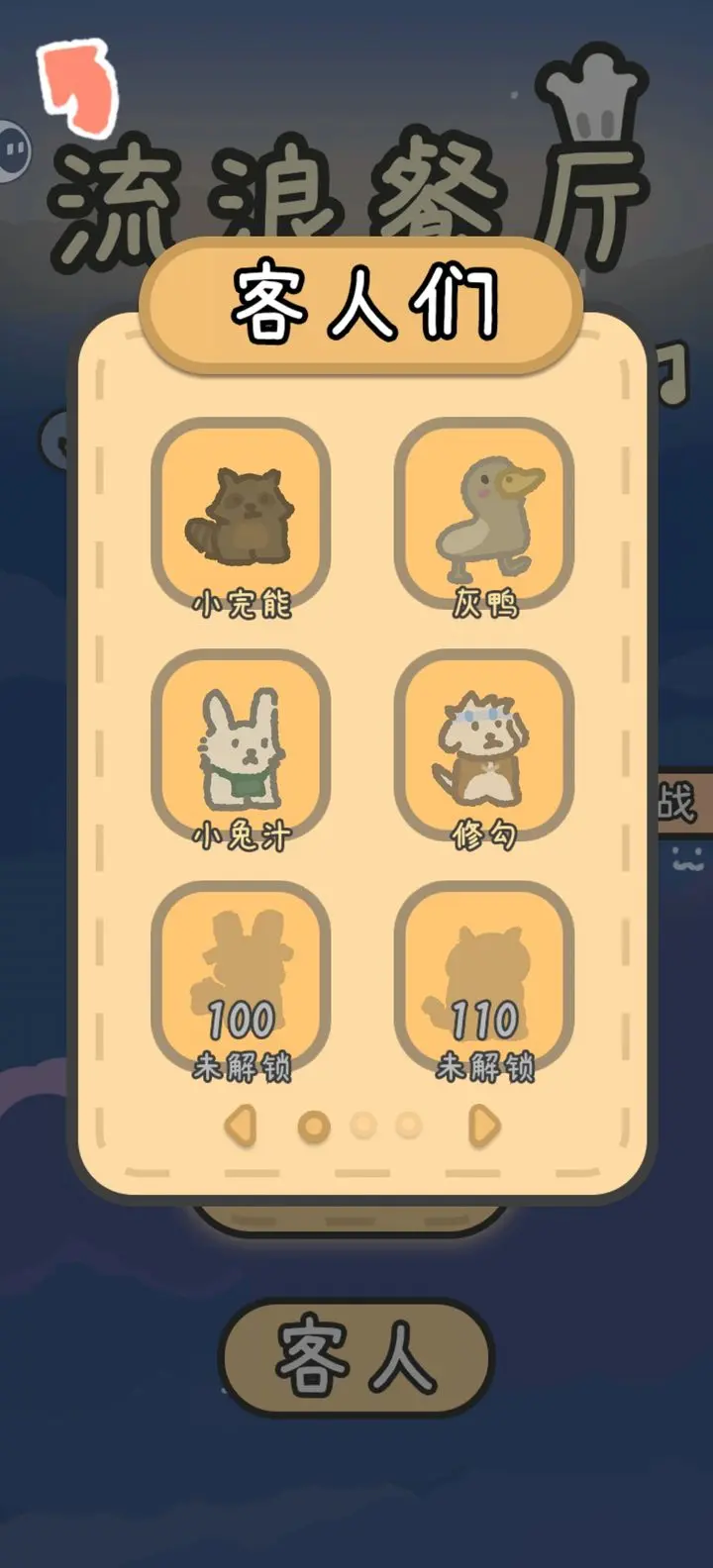
Task: Tap the locked guest costing 100
Action: [x=241, y=980]
